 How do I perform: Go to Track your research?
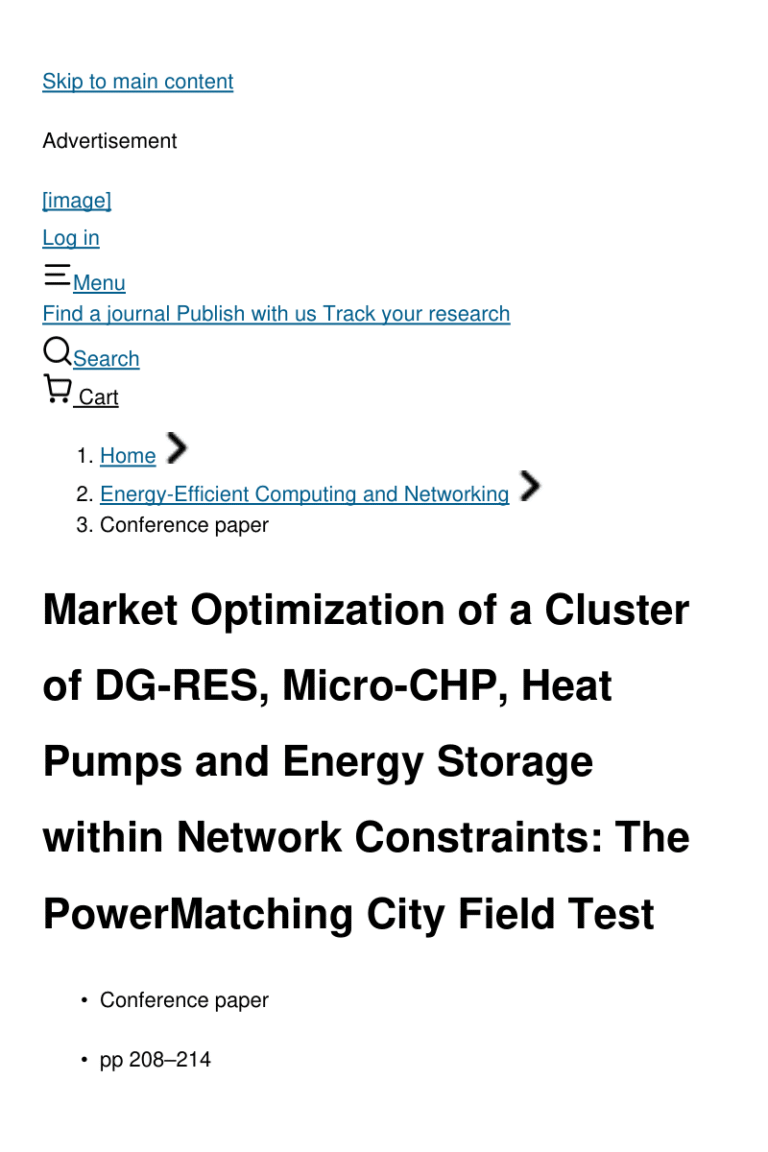tap(416, 314)
